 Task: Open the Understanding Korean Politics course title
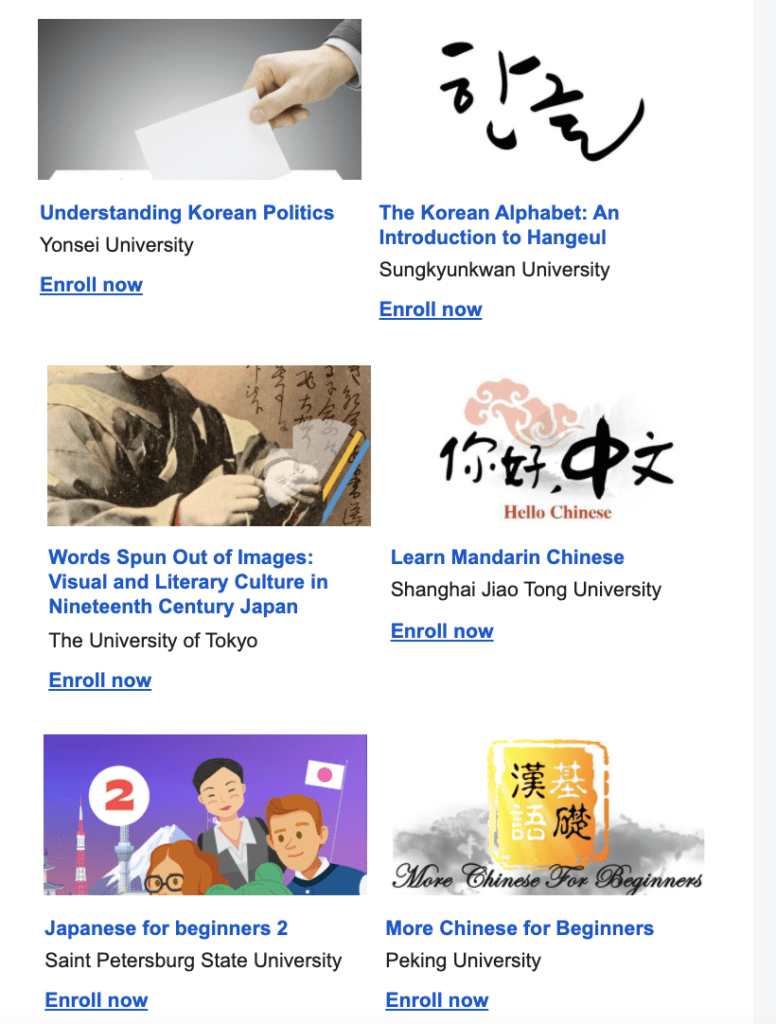(187, 213)
